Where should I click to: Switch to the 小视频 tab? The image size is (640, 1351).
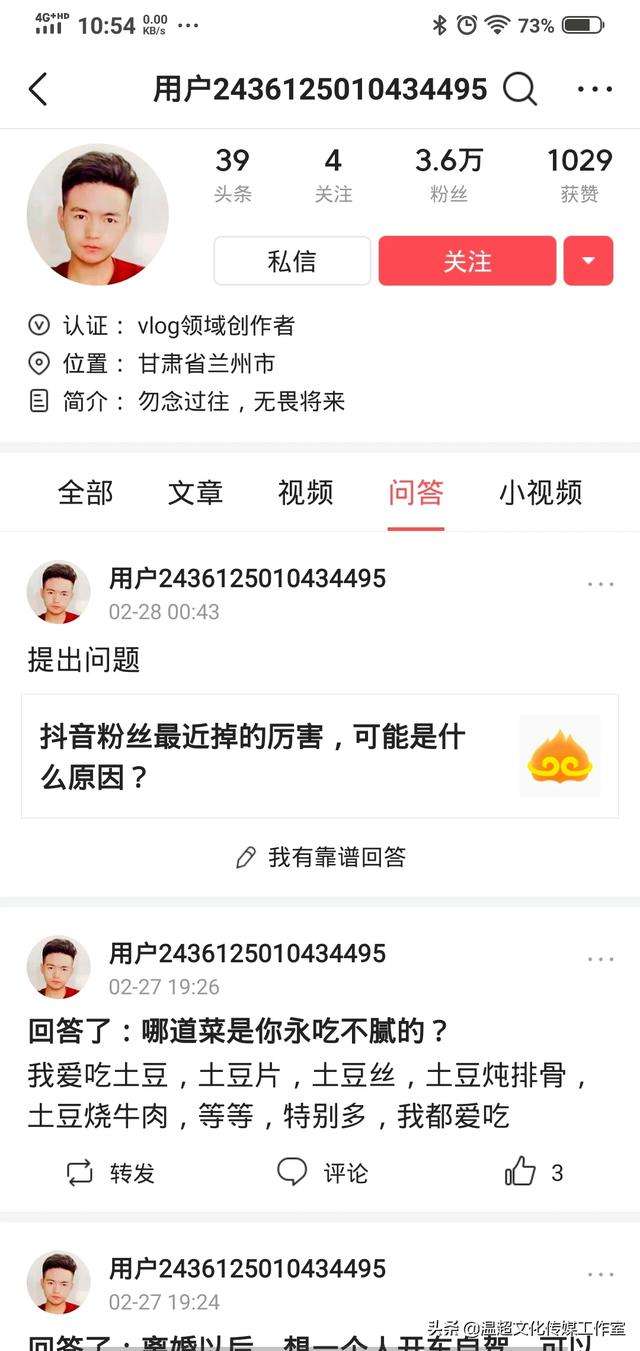click(541, 492)
